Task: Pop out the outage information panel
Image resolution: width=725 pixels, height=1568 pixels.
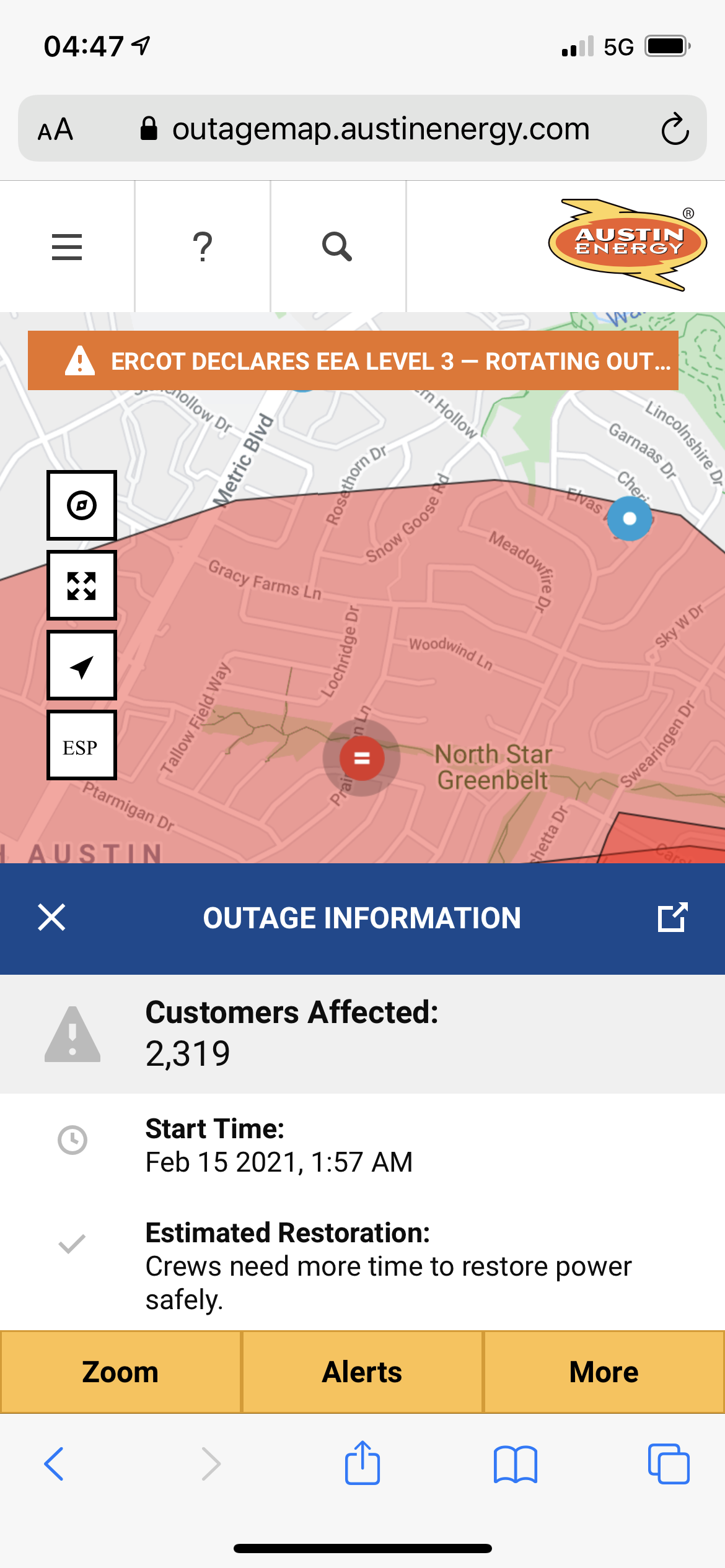Action: [x=672, y=917]
